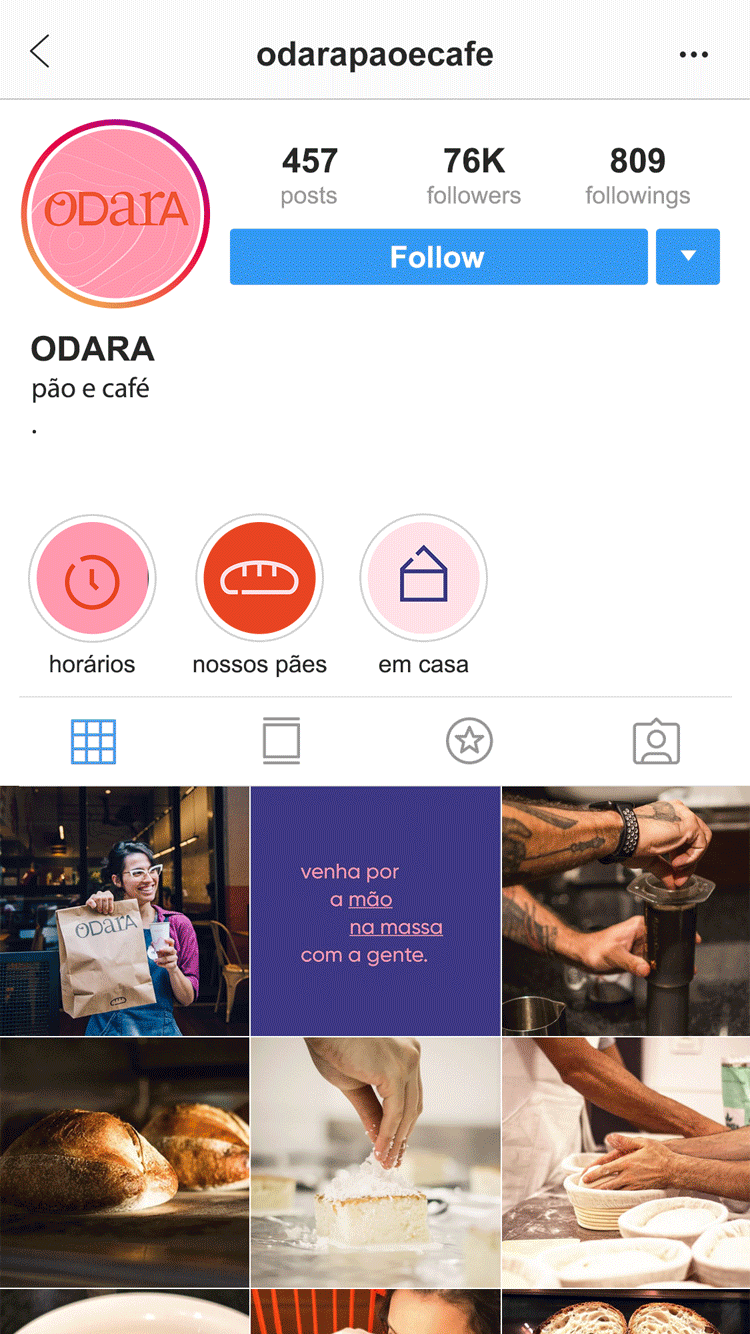The width and height of the screenshot is (750, 1334).
Task: Switch to the single-post list view tab
Action: pyautogui.click(x=281, y=742)
